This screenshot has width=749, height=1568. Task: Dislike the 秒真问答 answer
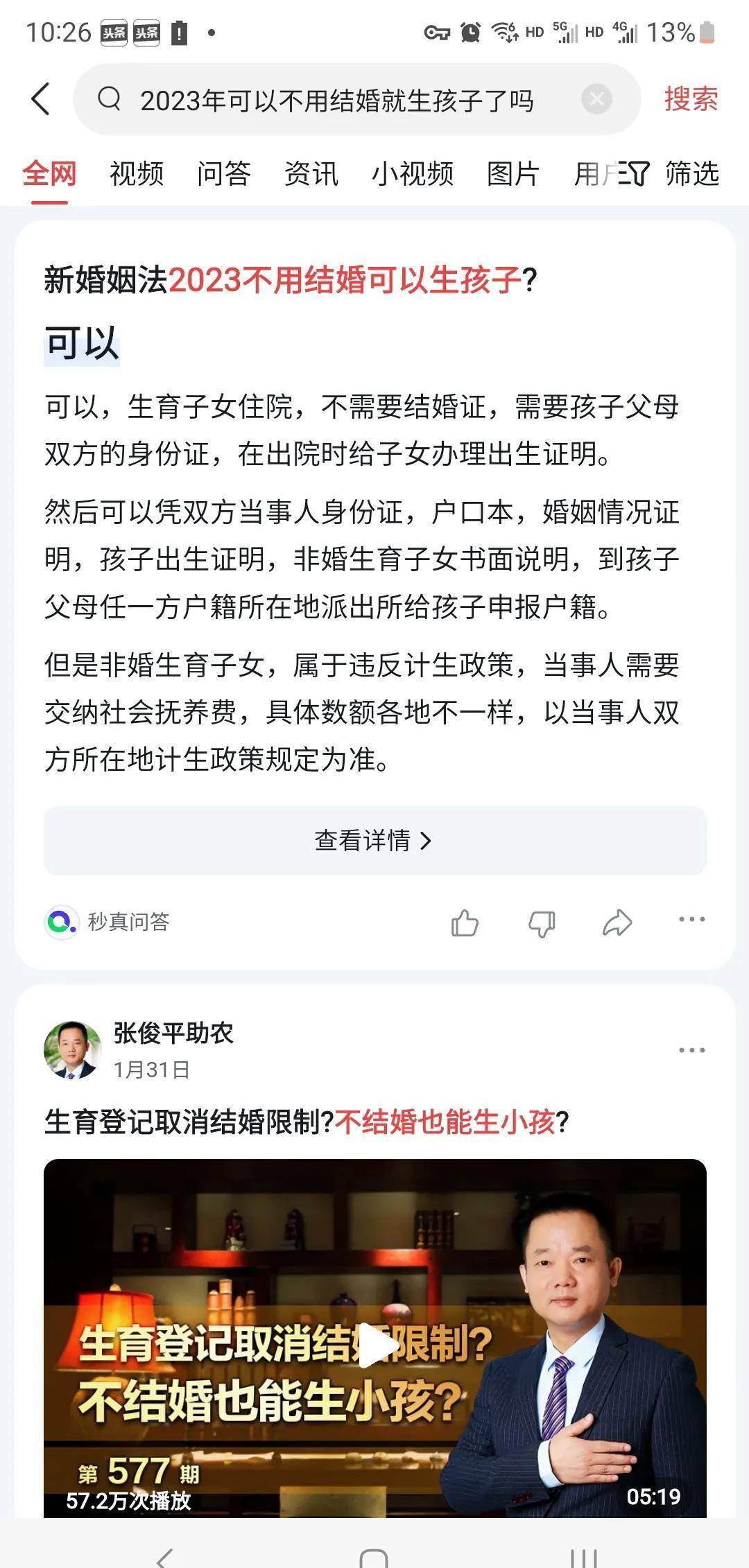coord(541,923)
